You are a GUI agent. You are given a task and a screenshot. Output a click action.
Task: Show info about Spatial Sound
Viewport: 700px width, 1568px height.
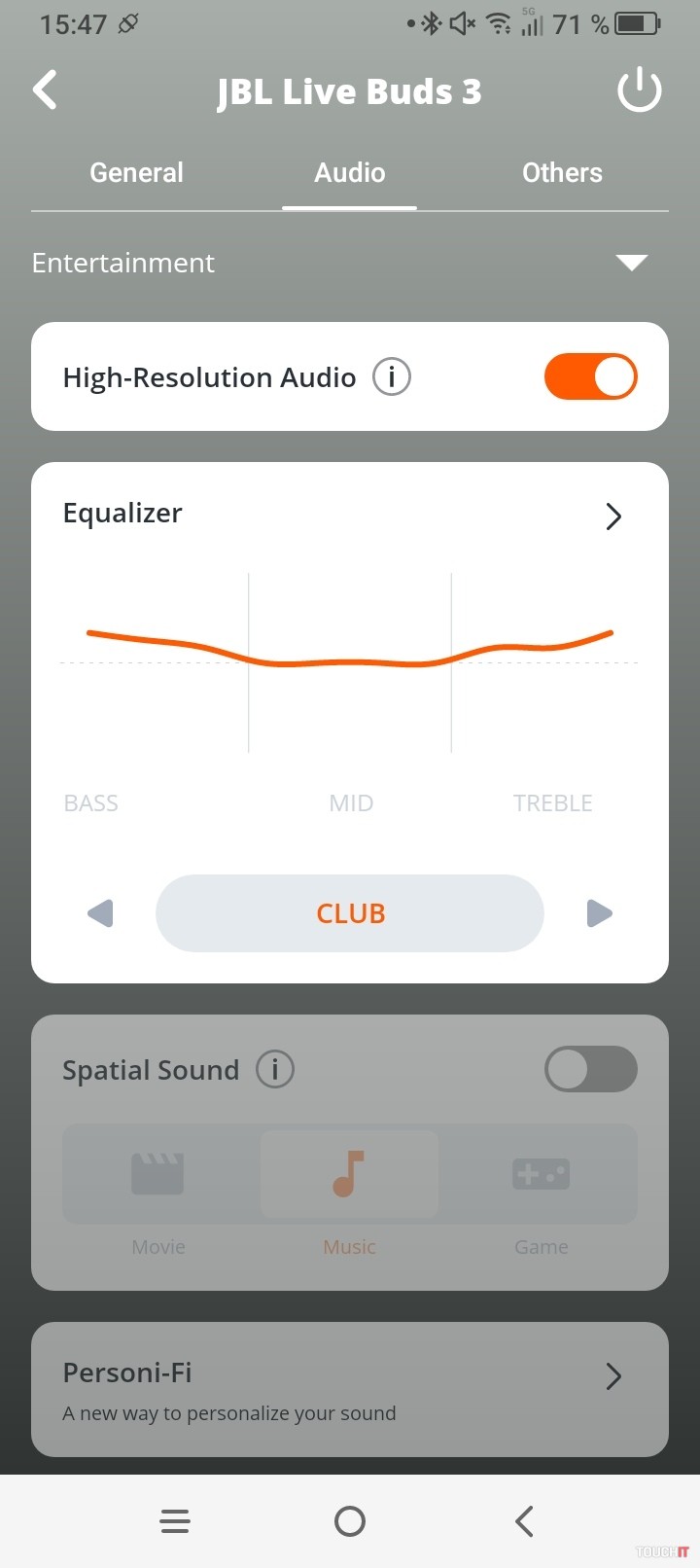(x=275, y=1070)
